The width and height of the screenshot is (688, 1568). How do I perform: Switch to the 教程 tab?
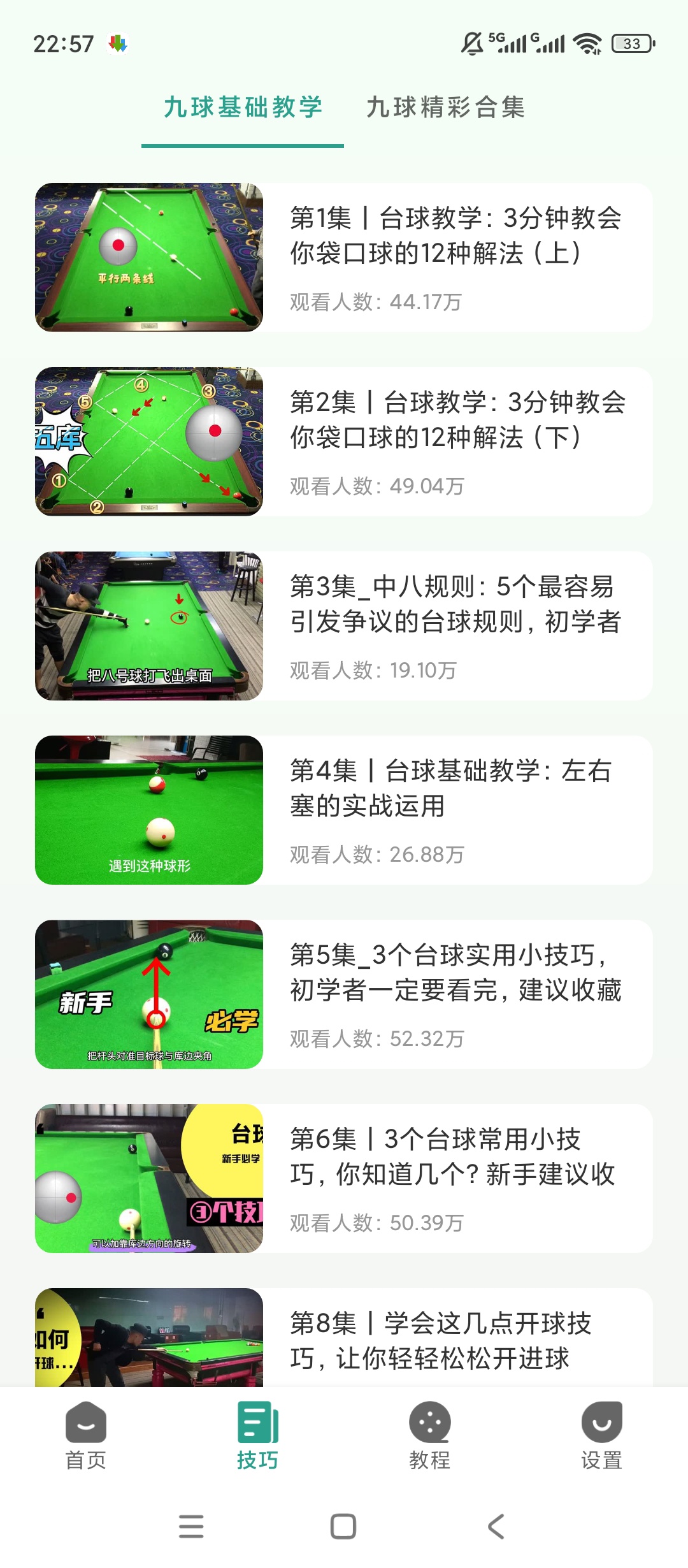click(430, 1435)
